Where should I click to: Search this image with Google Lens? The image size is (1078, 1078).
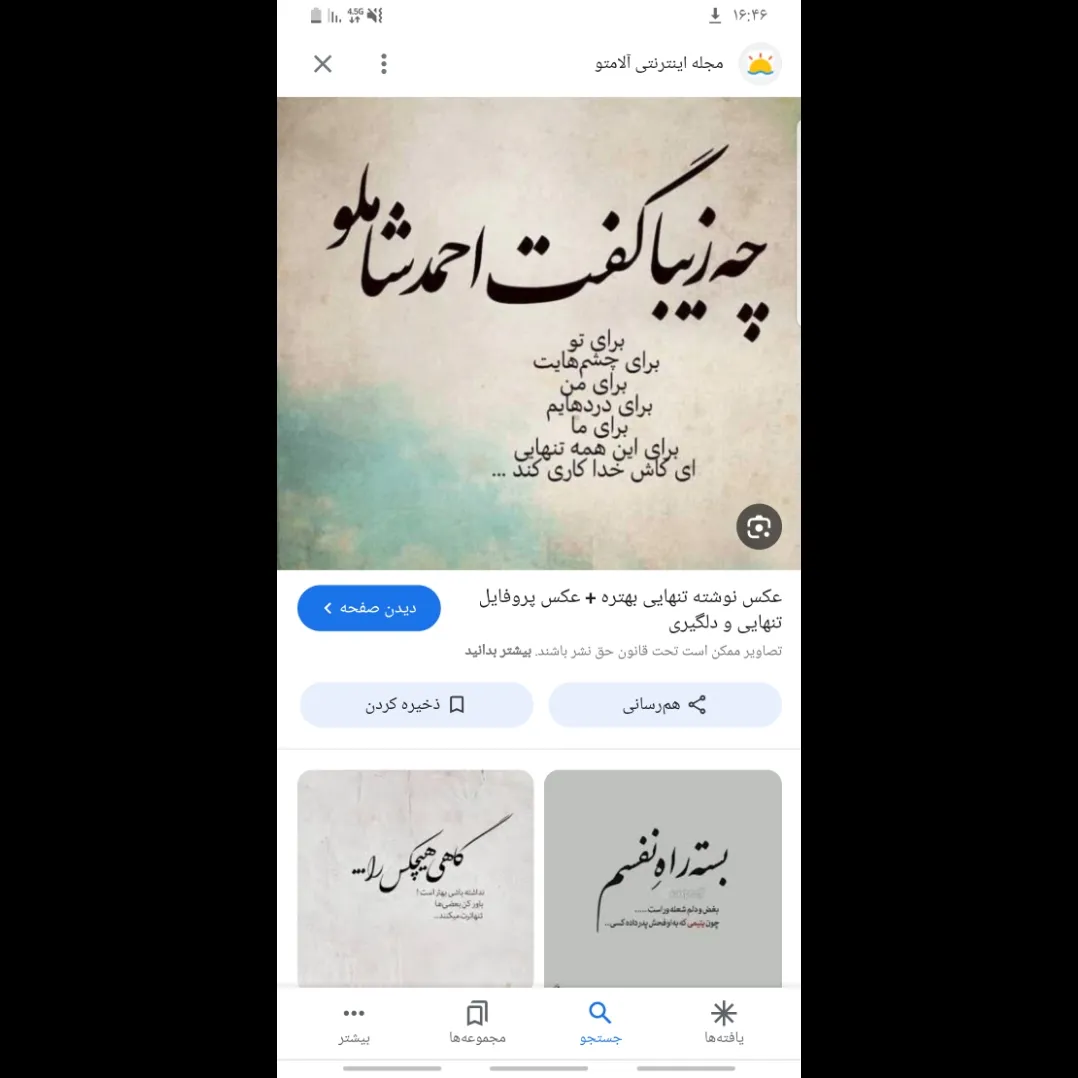tap(759, 527)
